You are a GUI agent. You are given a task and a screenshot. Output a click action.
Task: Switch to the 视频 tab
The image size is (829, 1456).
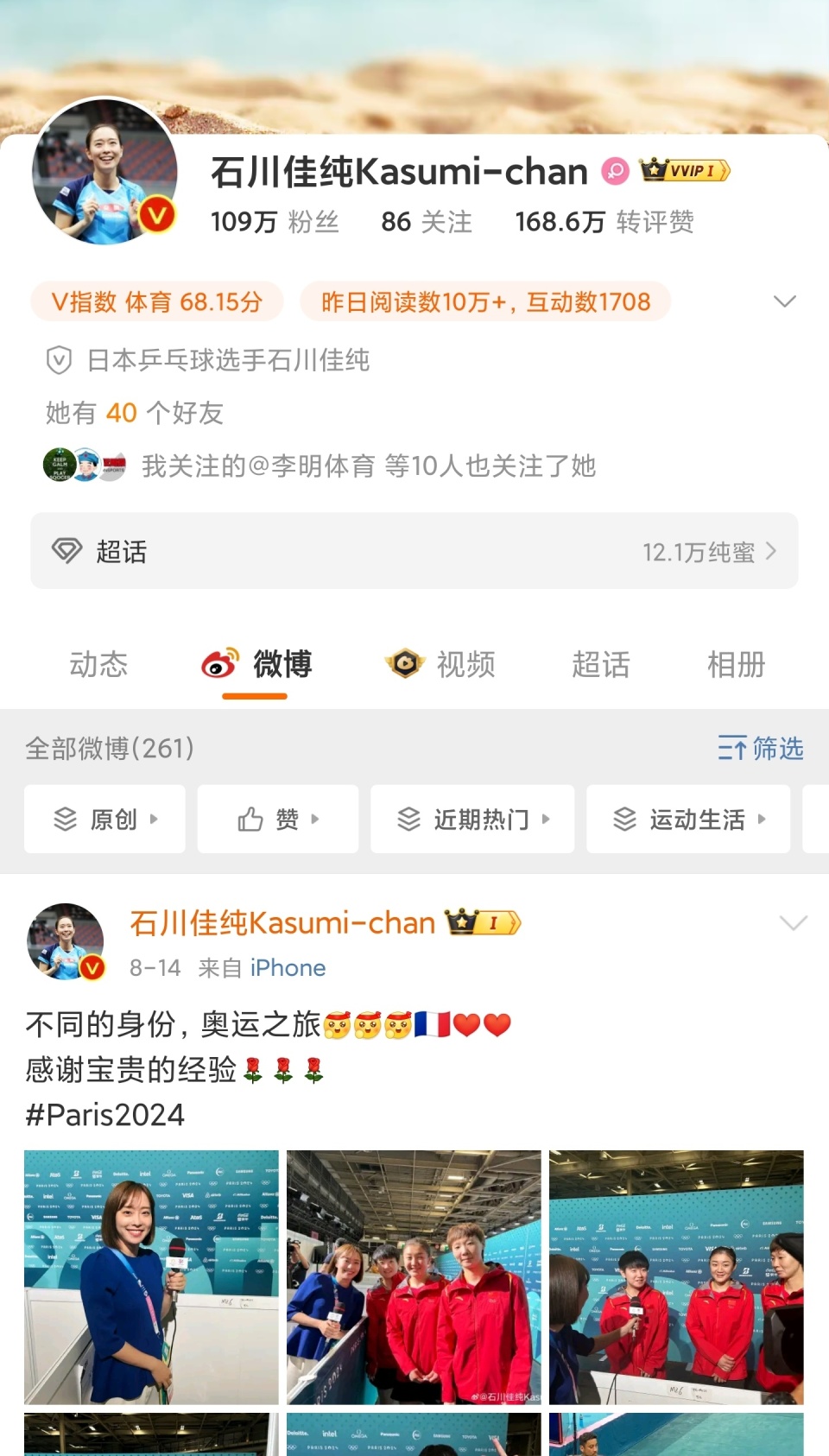coord(440,664)
